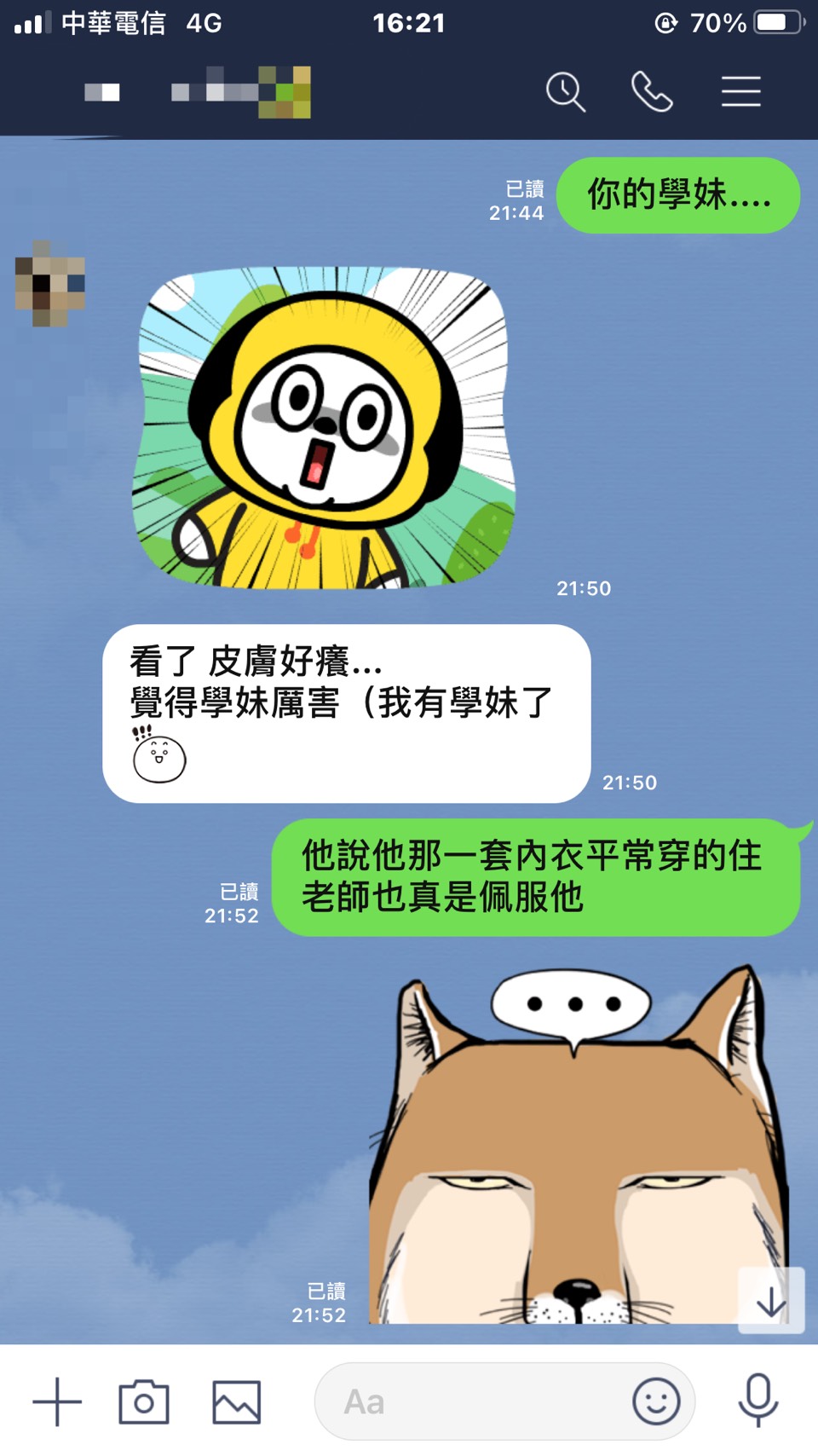Image resolution: width=818 pixels, height=1456 pixels.
Task: Jump to the latest message
Action: tap(770, 1301)
